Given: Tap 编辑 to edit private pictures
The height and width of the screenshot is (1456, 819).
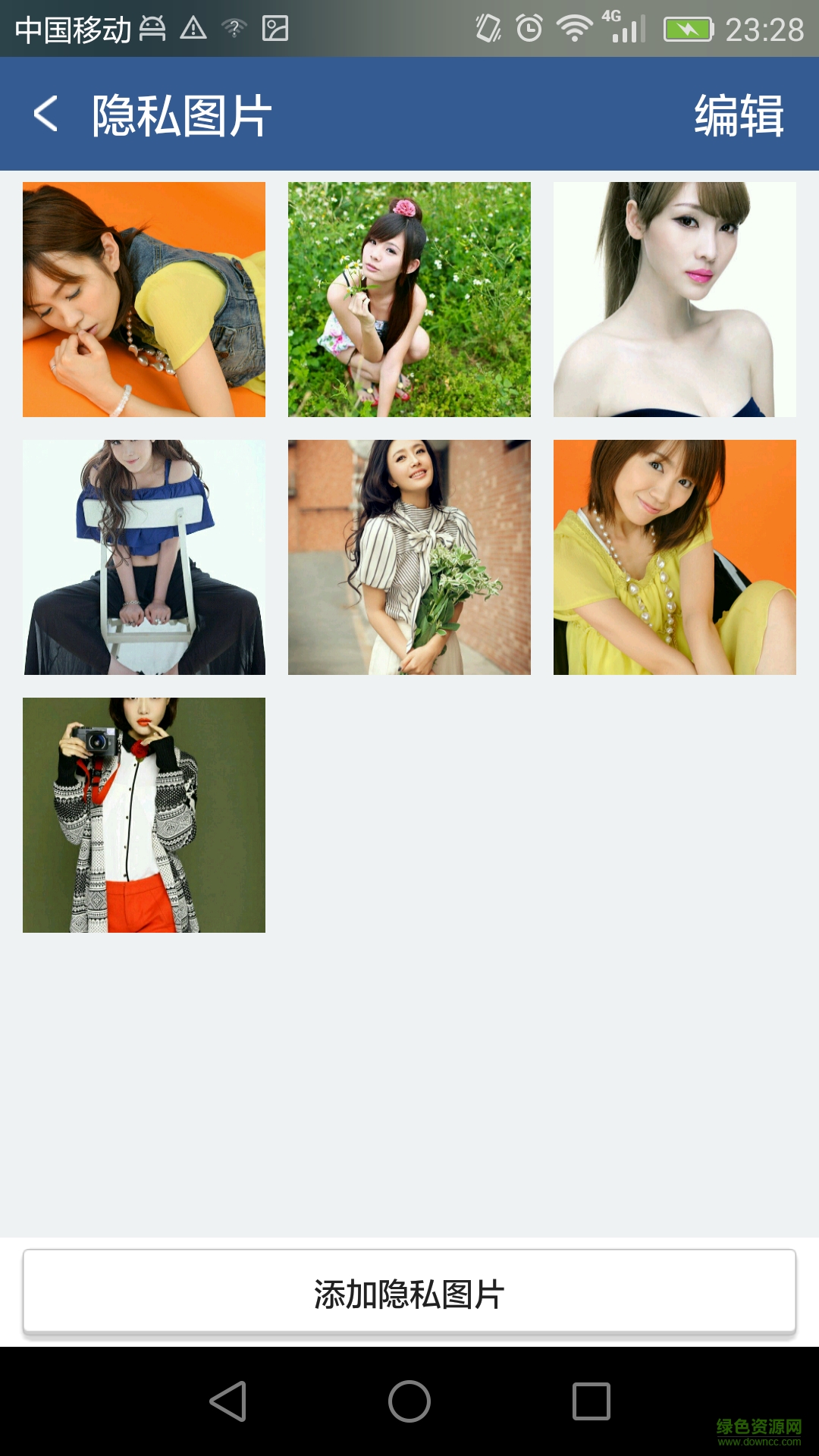Looking at the screenshot, I should pyautogui.click(x=739, y=115).
